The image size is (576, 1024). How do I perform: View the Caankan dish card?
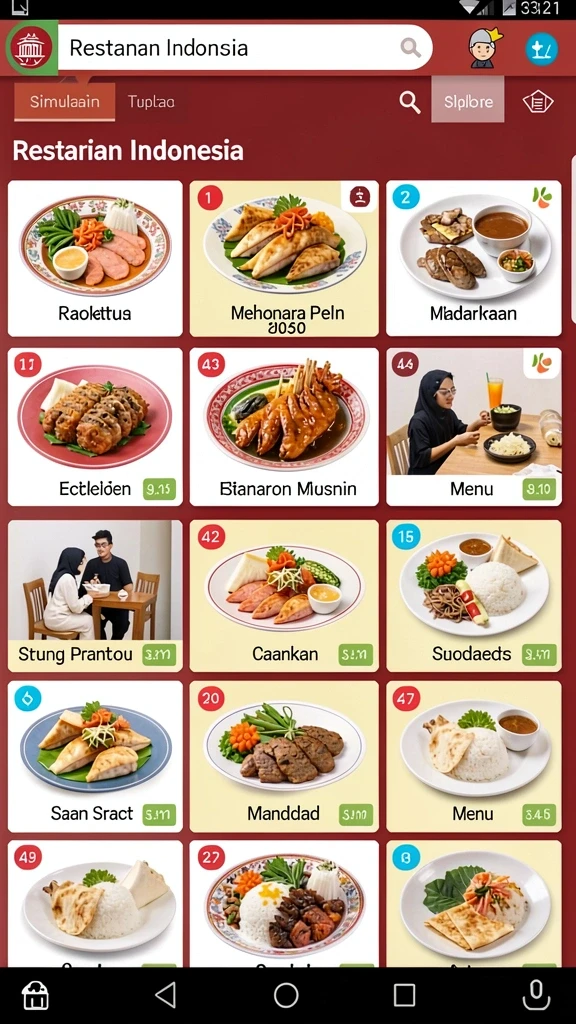tap(284, 596)
